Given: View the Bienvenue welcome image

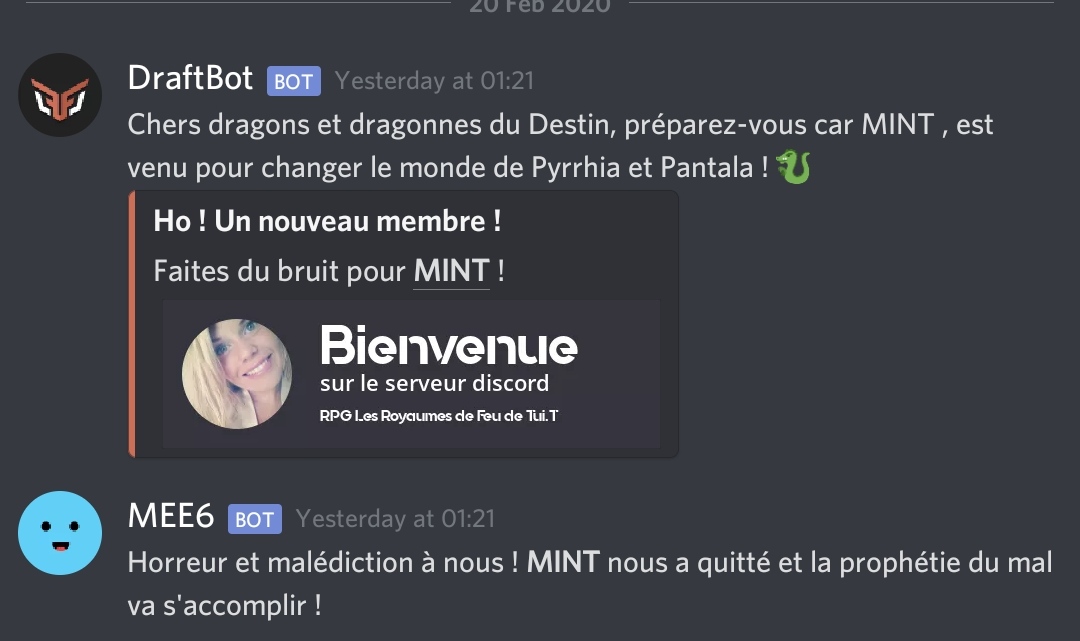Looking at the screenshot, I should click(x=411, y=374).
